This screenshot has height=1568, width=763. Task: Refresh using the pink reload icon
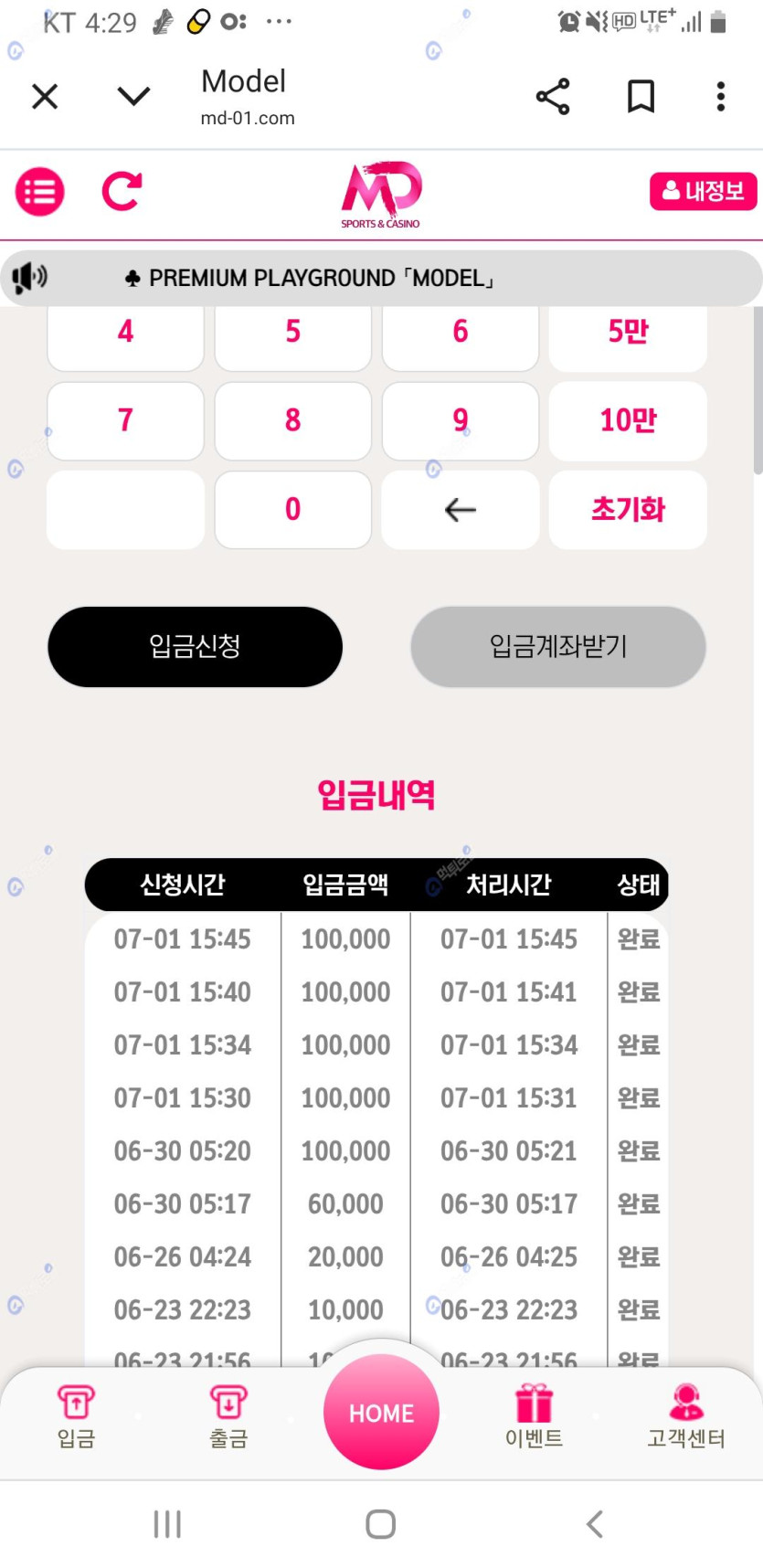122,192
